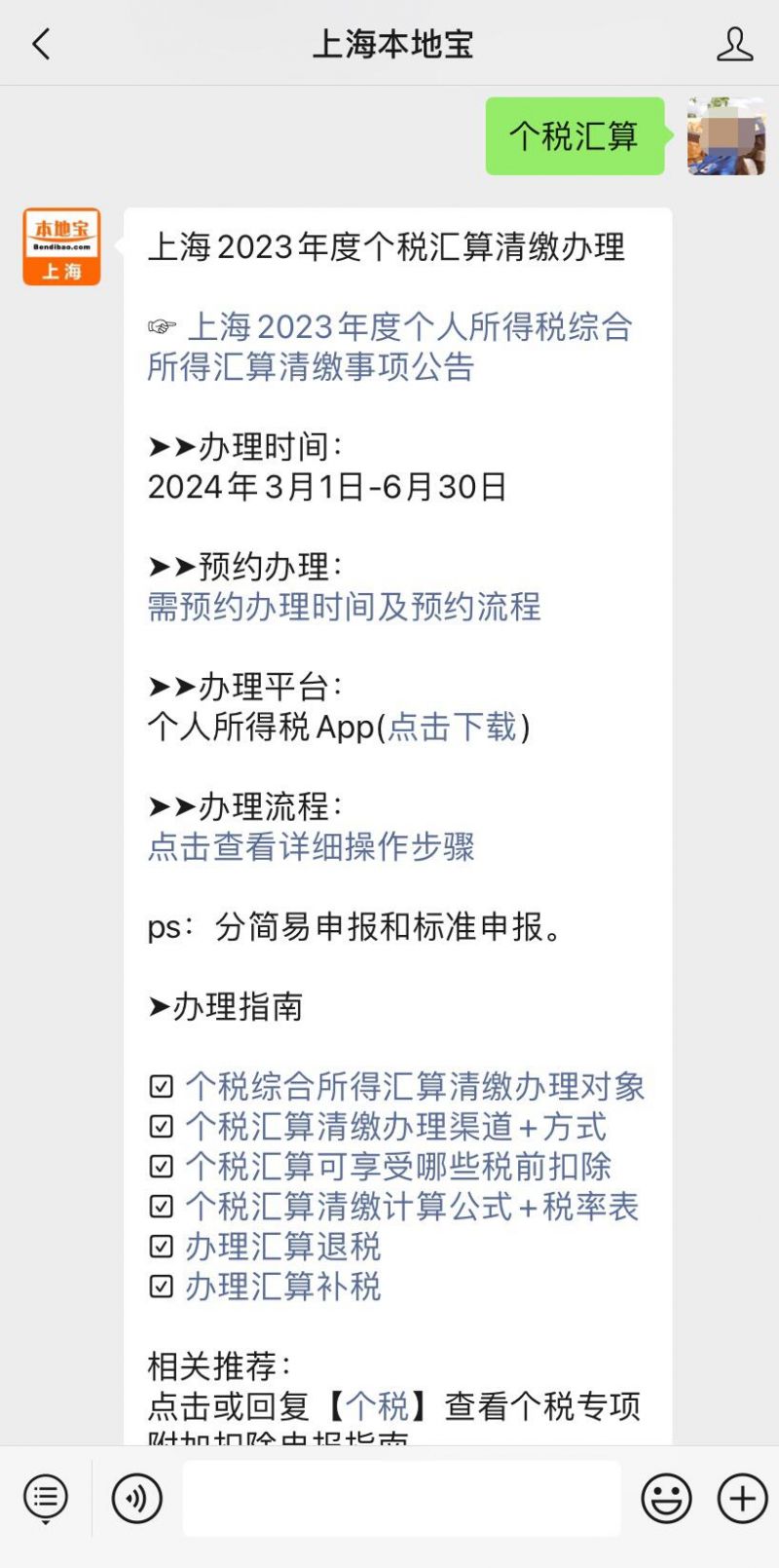Open the keyboard menu list icon

click(45, 1497)
